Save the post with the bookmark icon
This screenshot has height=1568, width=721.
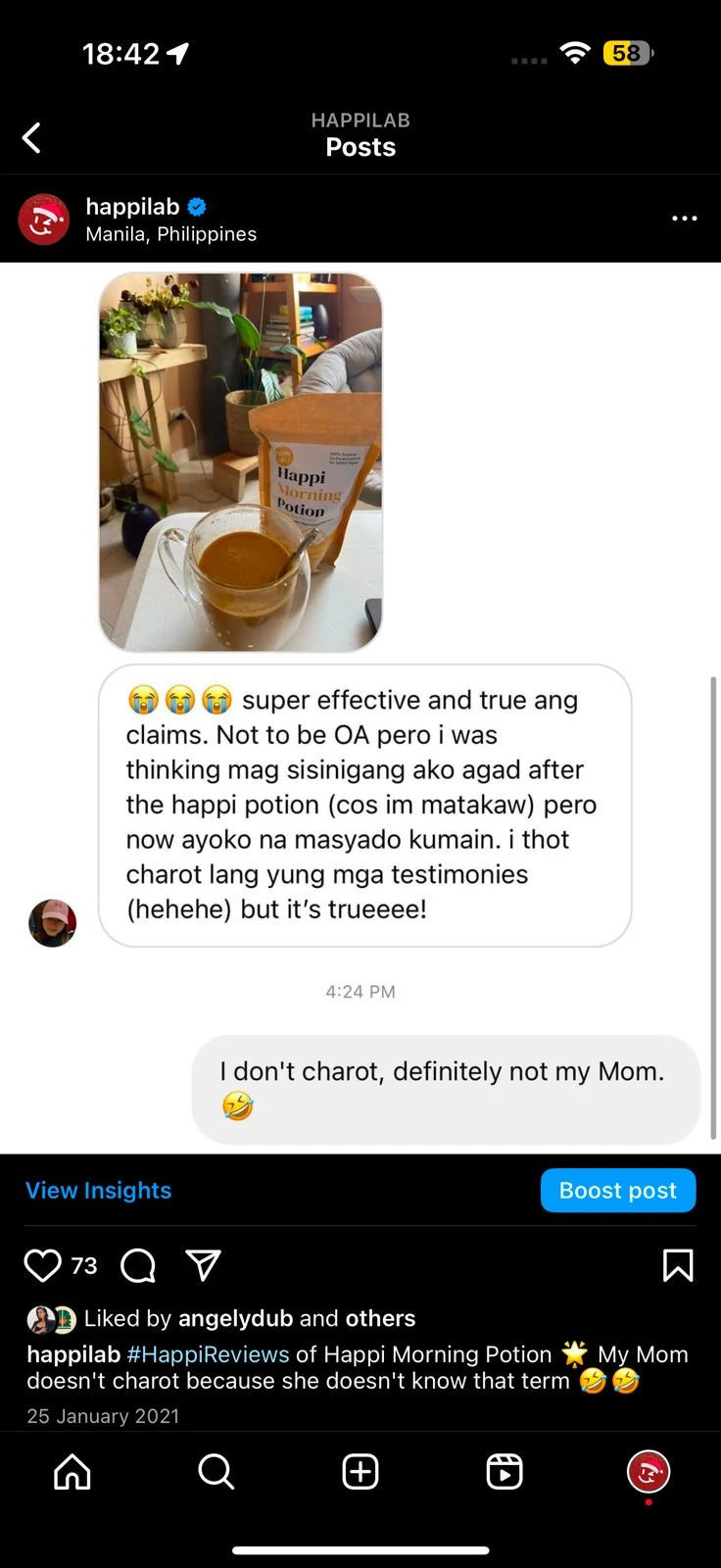click(678, 1265)
